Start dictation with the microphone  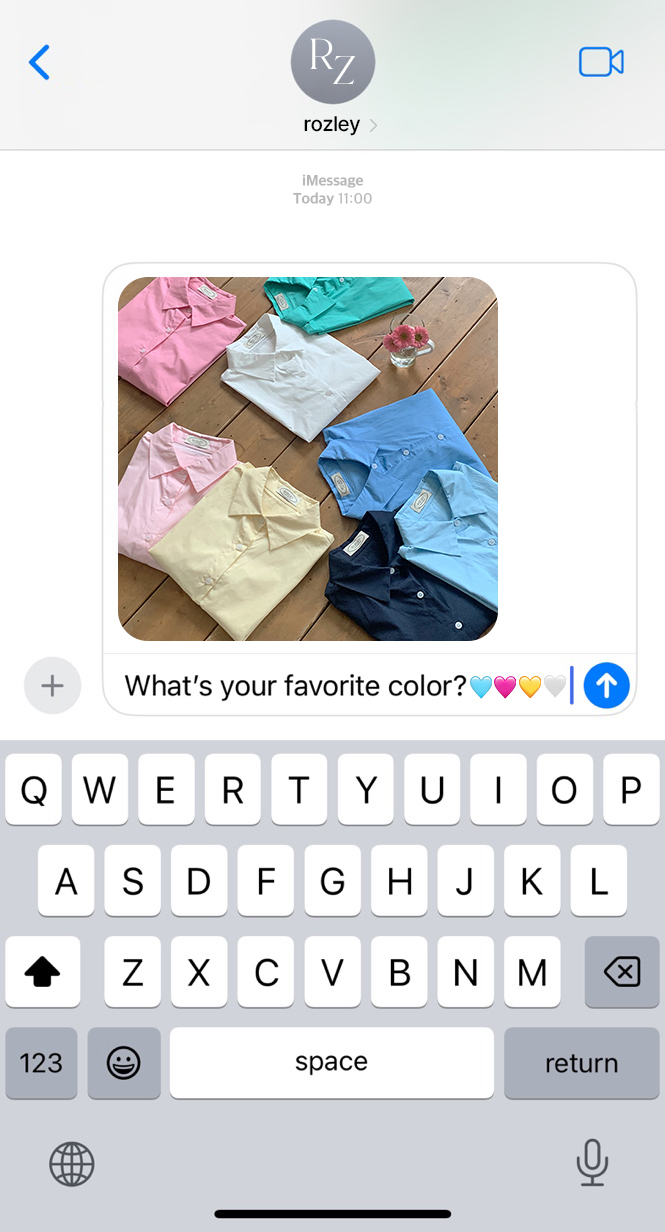pos(592,1162)
